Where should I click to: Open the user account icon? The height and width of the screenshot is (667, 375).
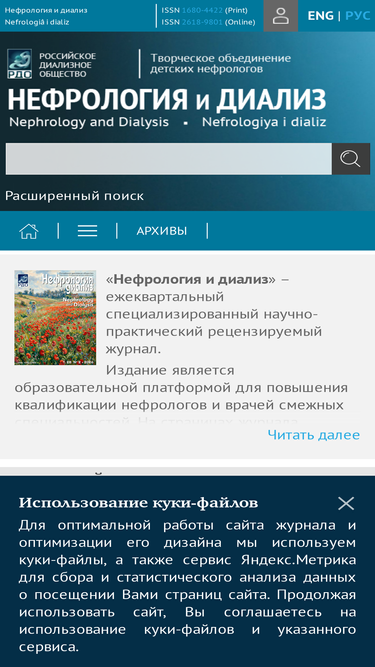pyautogui.click(x=281, y=16)
